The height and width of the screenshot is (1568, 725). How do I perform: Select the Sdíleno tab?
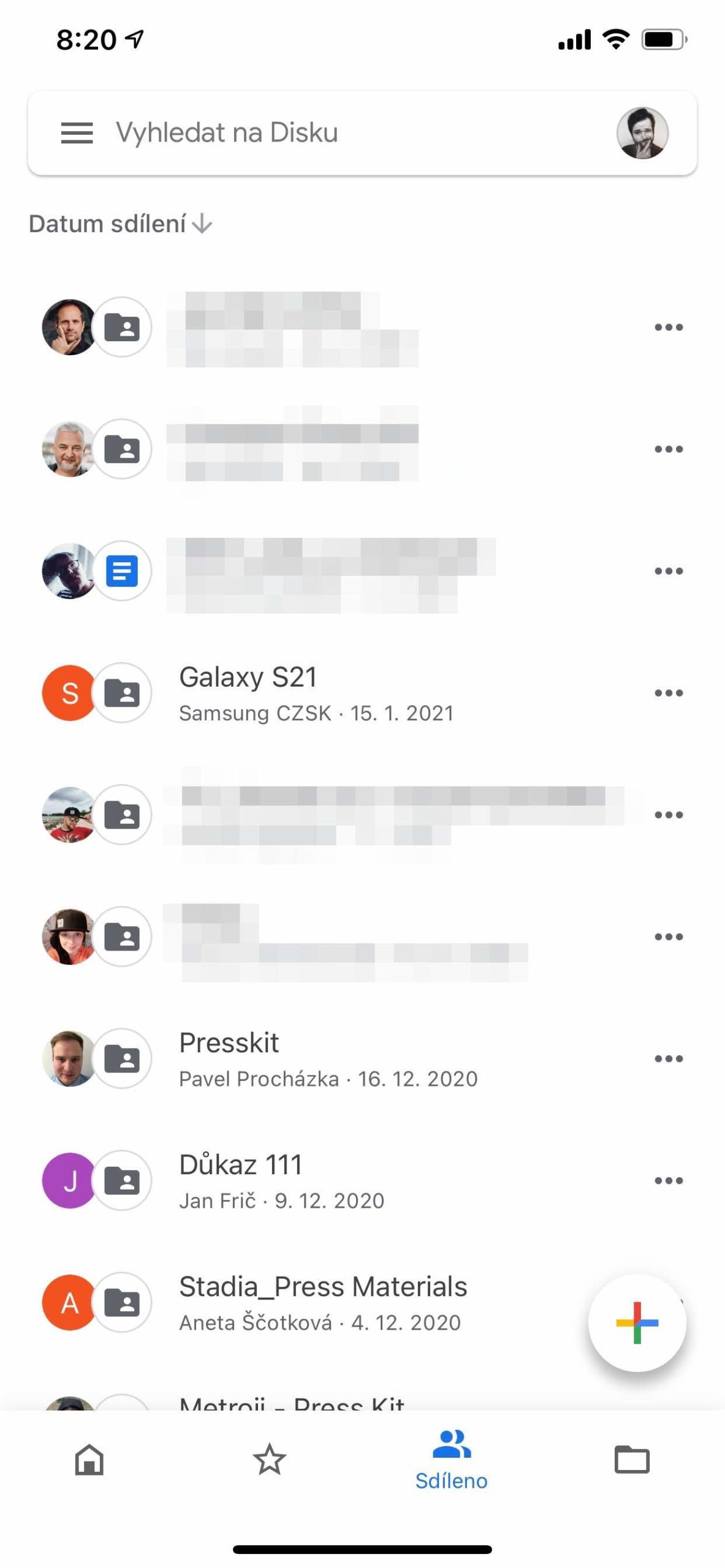(x=451, y=1460)
